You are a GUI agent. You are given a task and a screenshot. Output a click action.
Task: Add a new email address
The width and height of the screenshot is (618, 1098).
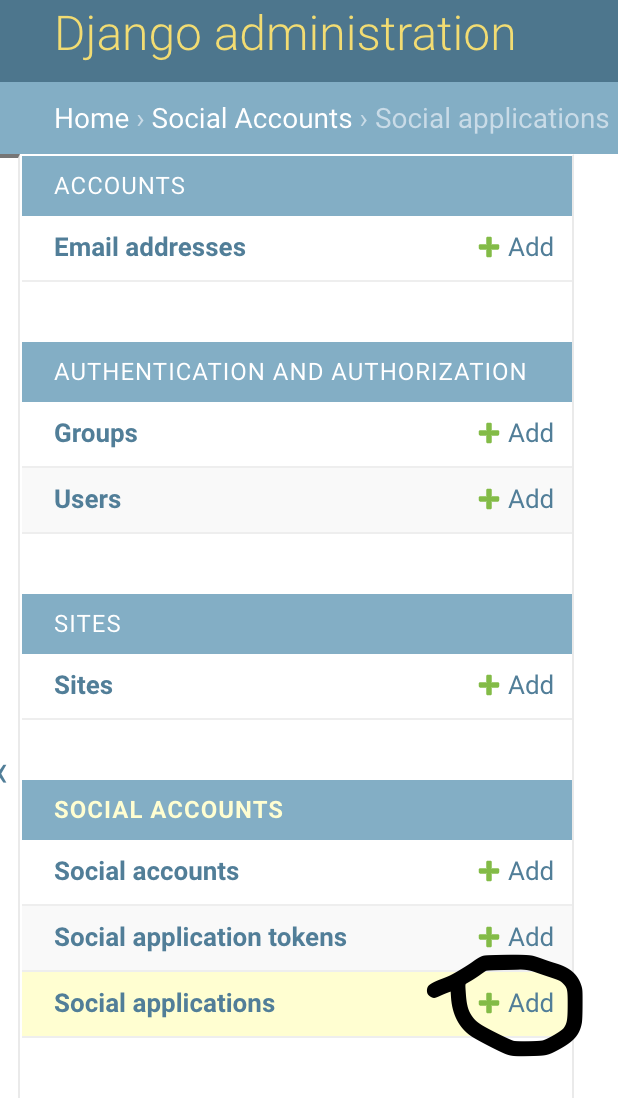(x=517, y=248)
